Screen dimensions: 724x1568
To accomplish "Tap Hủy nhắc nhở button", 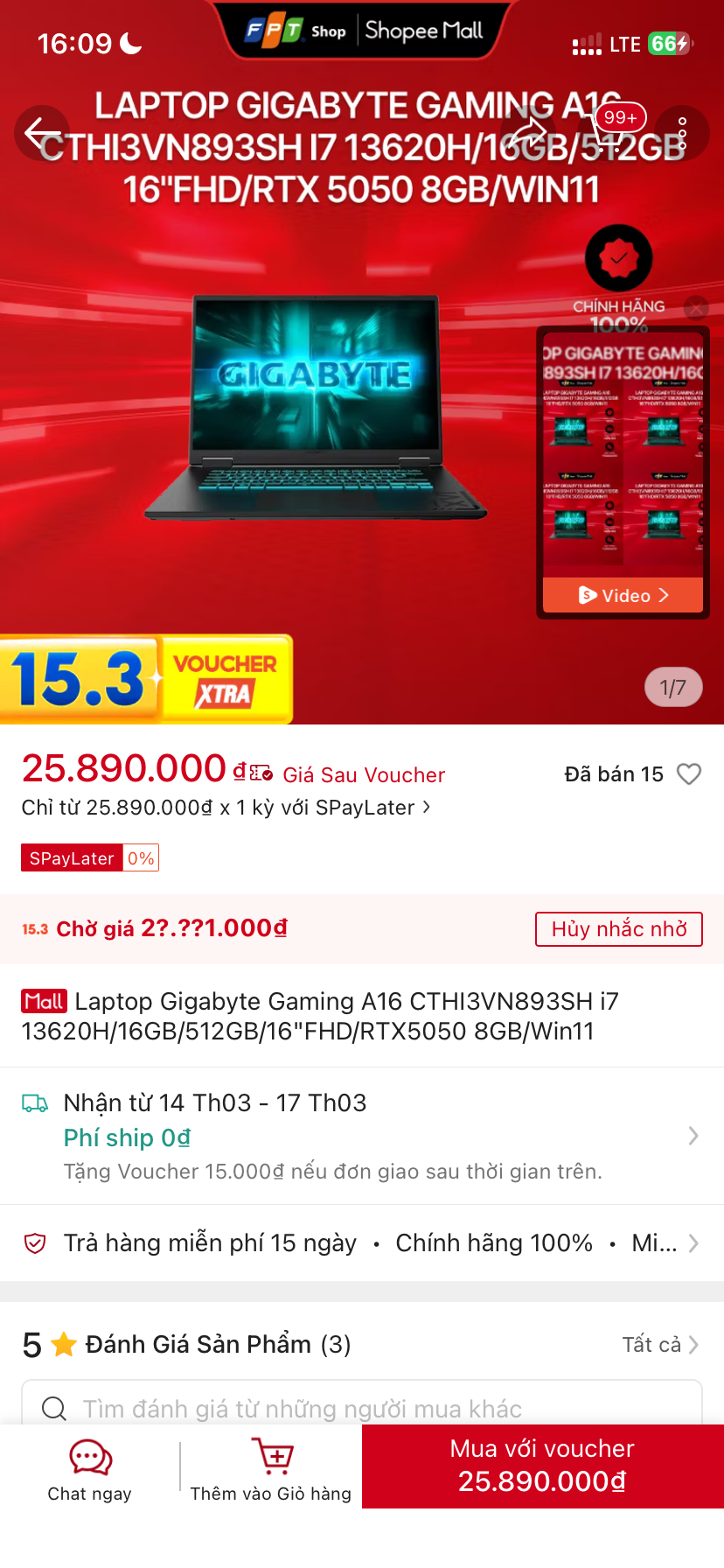I will [x=619, y=929].
